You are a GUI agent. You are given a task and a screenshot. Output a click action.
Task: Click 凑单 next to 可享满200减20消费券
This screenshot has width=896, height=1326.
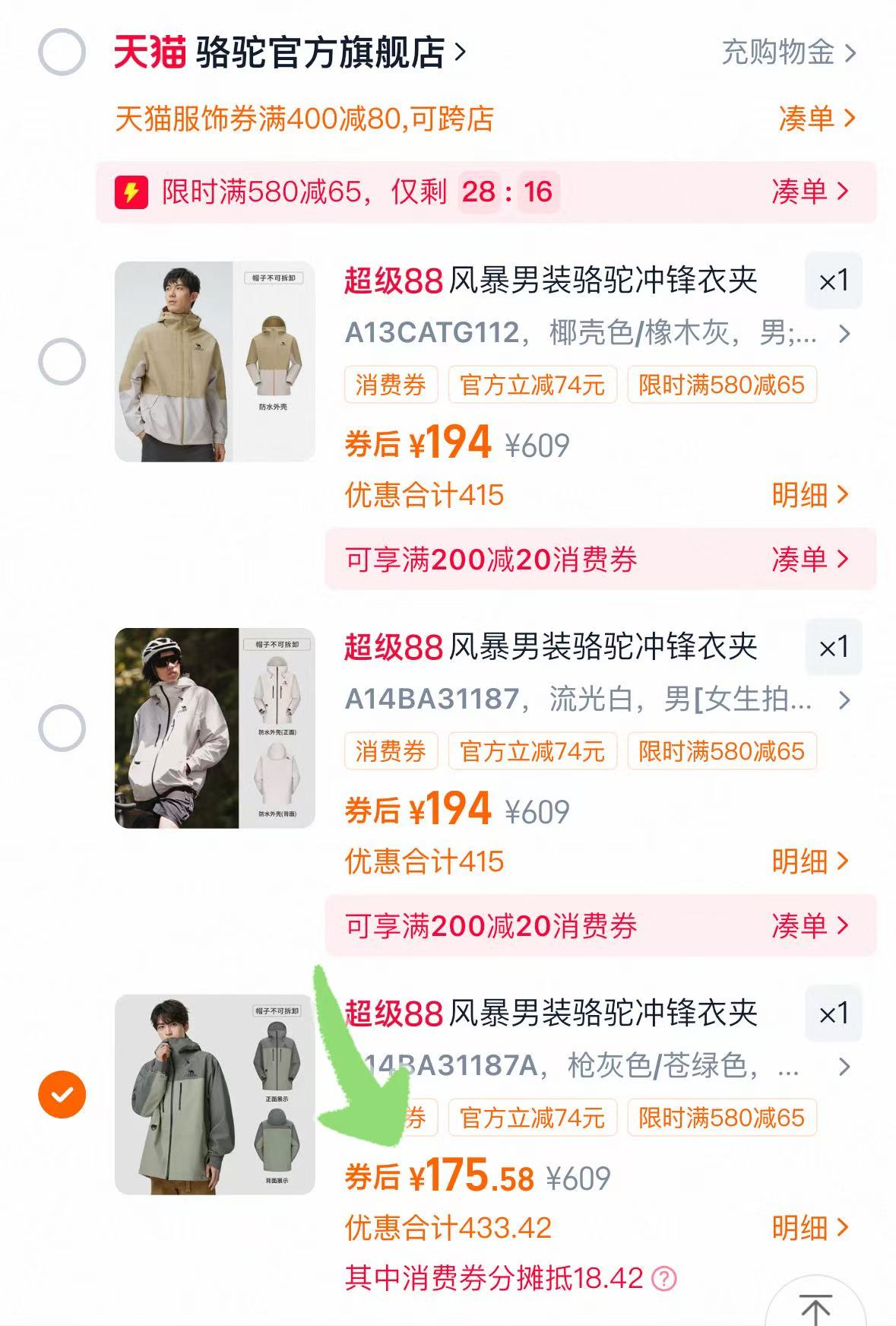(809, 559)
